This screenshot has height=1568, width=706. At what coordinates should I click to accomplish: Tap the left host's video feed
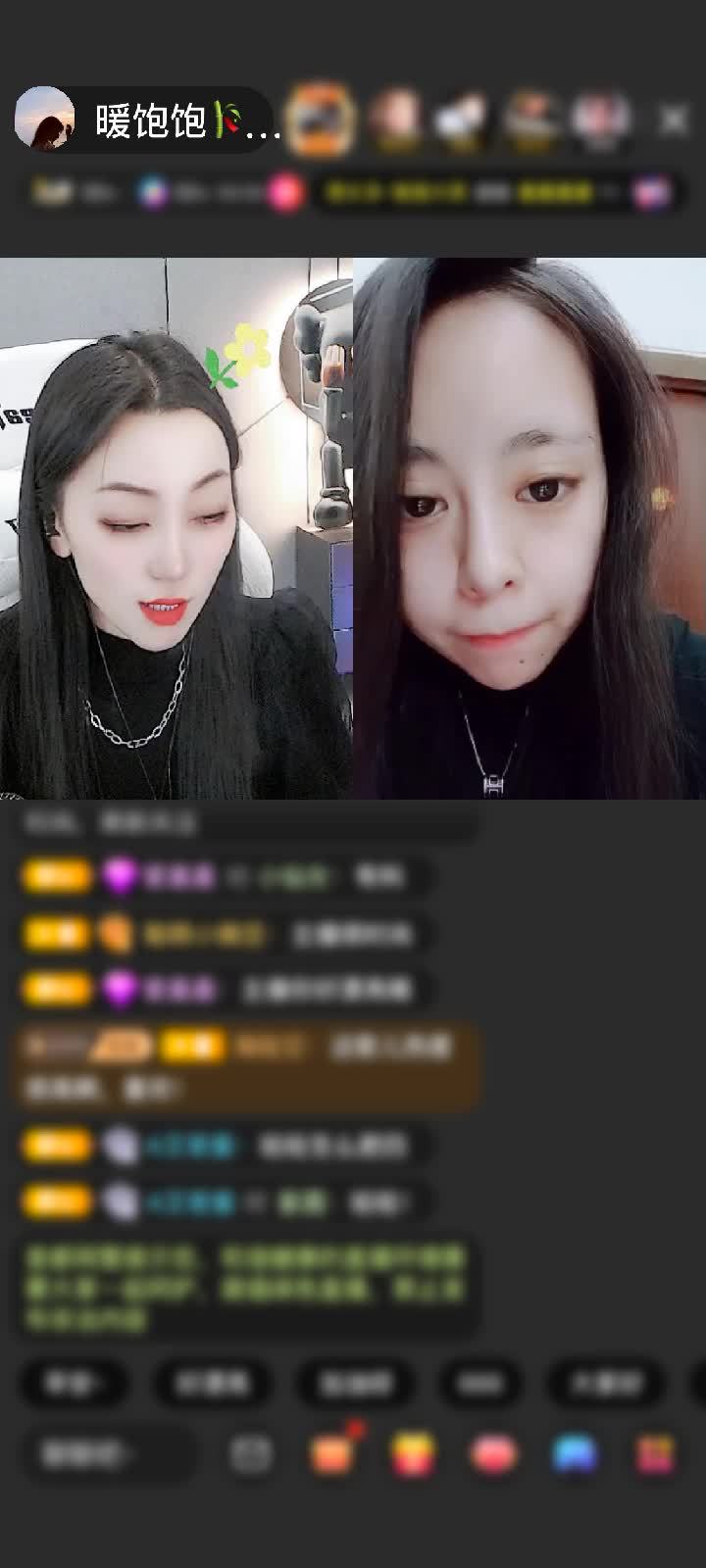point(176,529)
